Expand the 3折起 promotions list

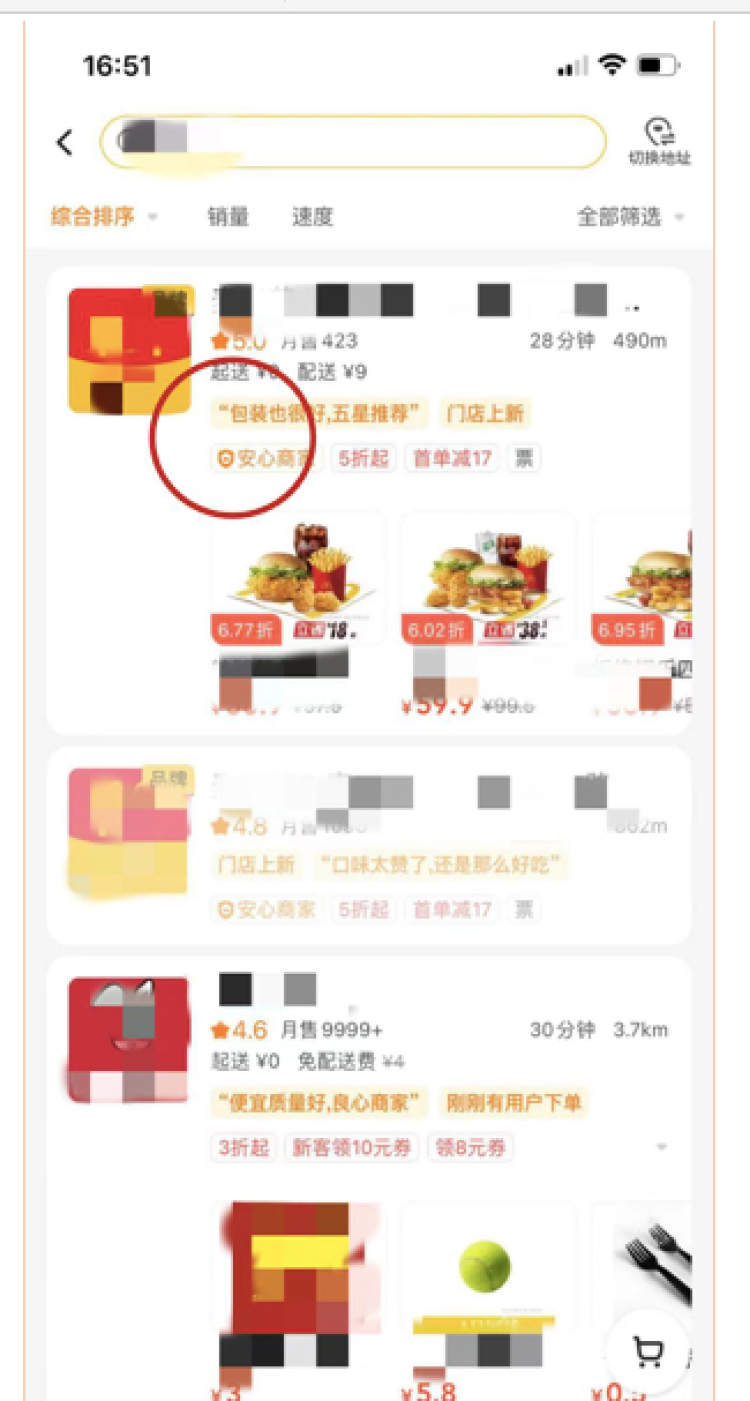(x=661, y=1147)
